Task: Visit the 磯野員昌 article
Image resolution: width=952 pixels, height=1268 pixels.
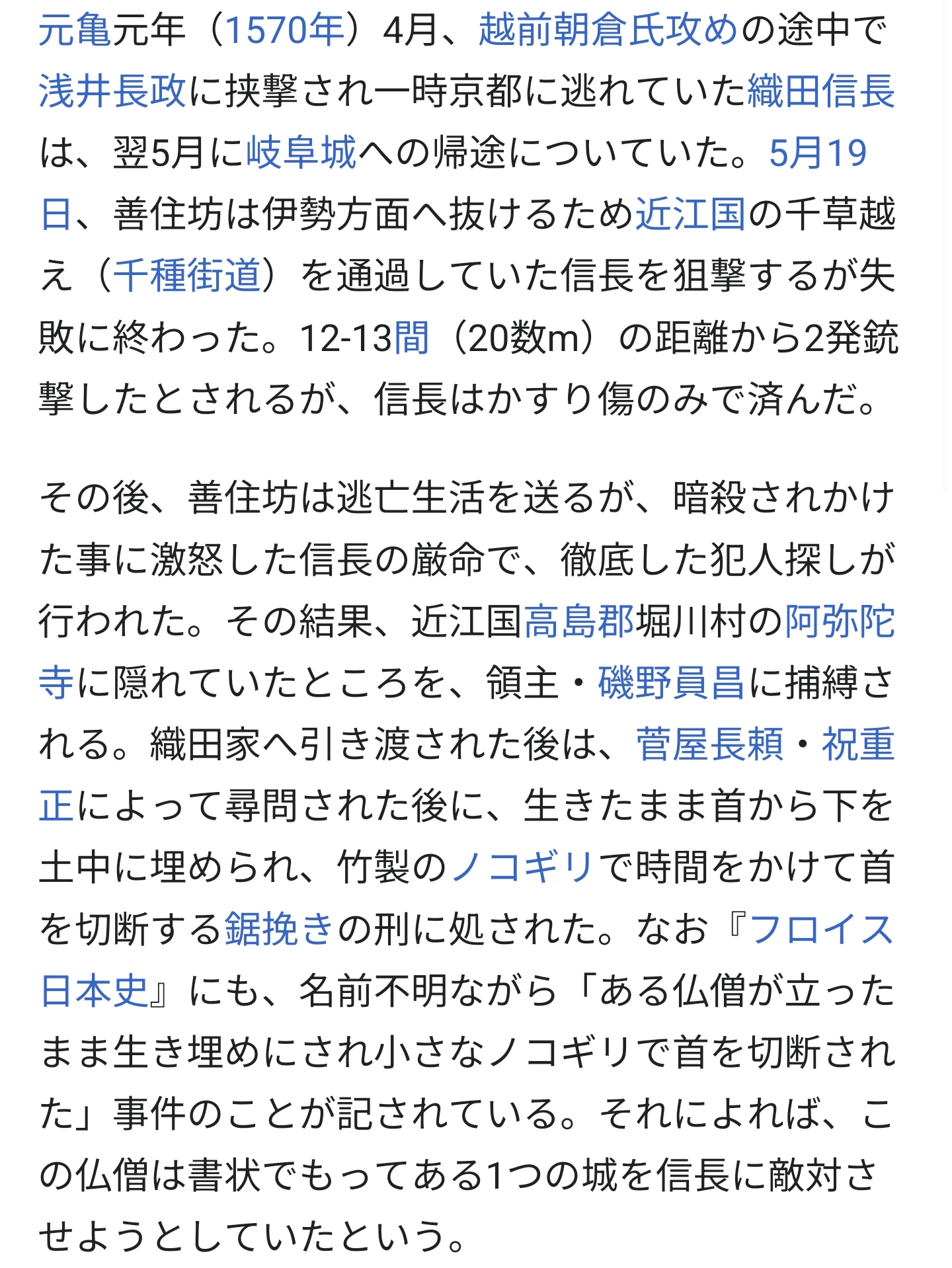Action: click(x=672, y=683)
